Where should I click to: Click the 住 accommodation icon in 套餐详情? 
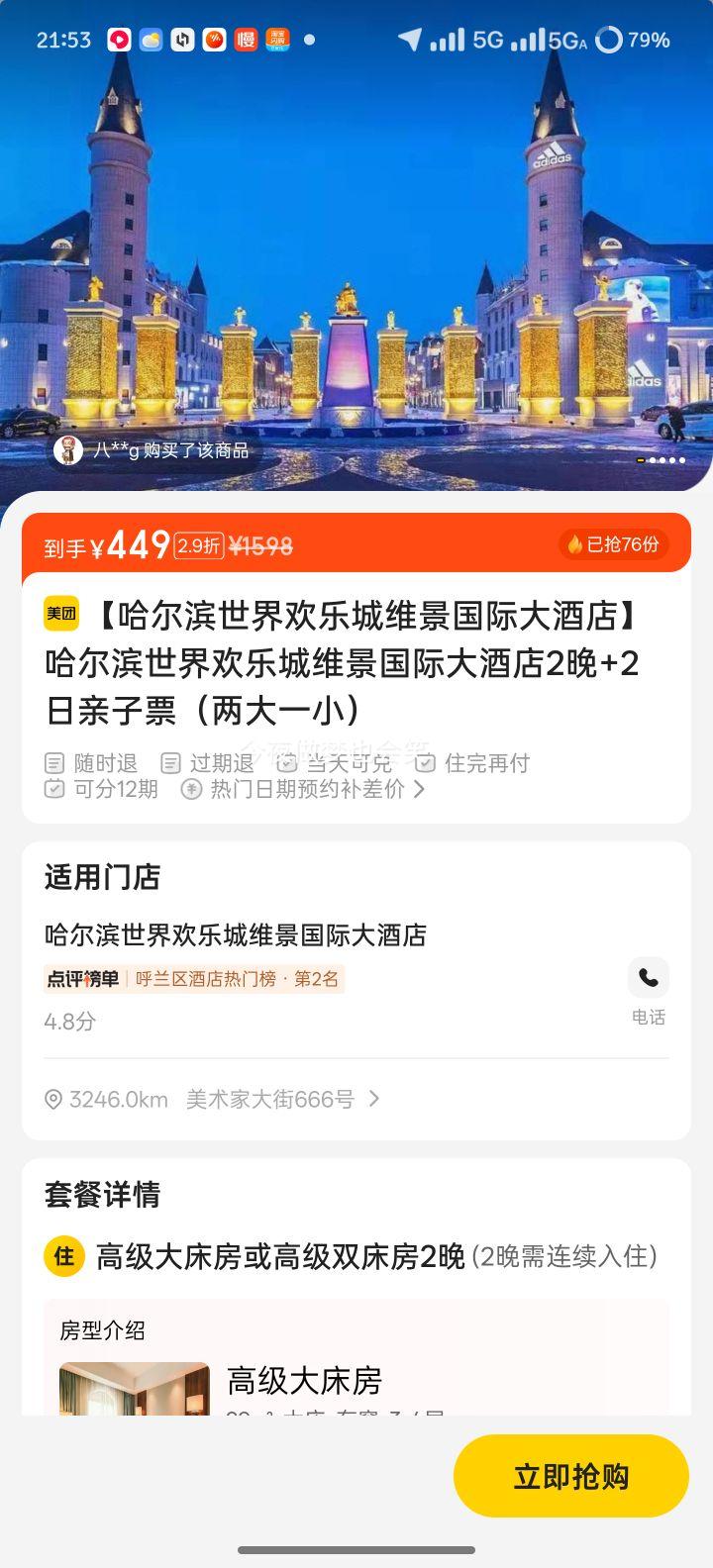pyautogui.click(x=63, y=1257)
